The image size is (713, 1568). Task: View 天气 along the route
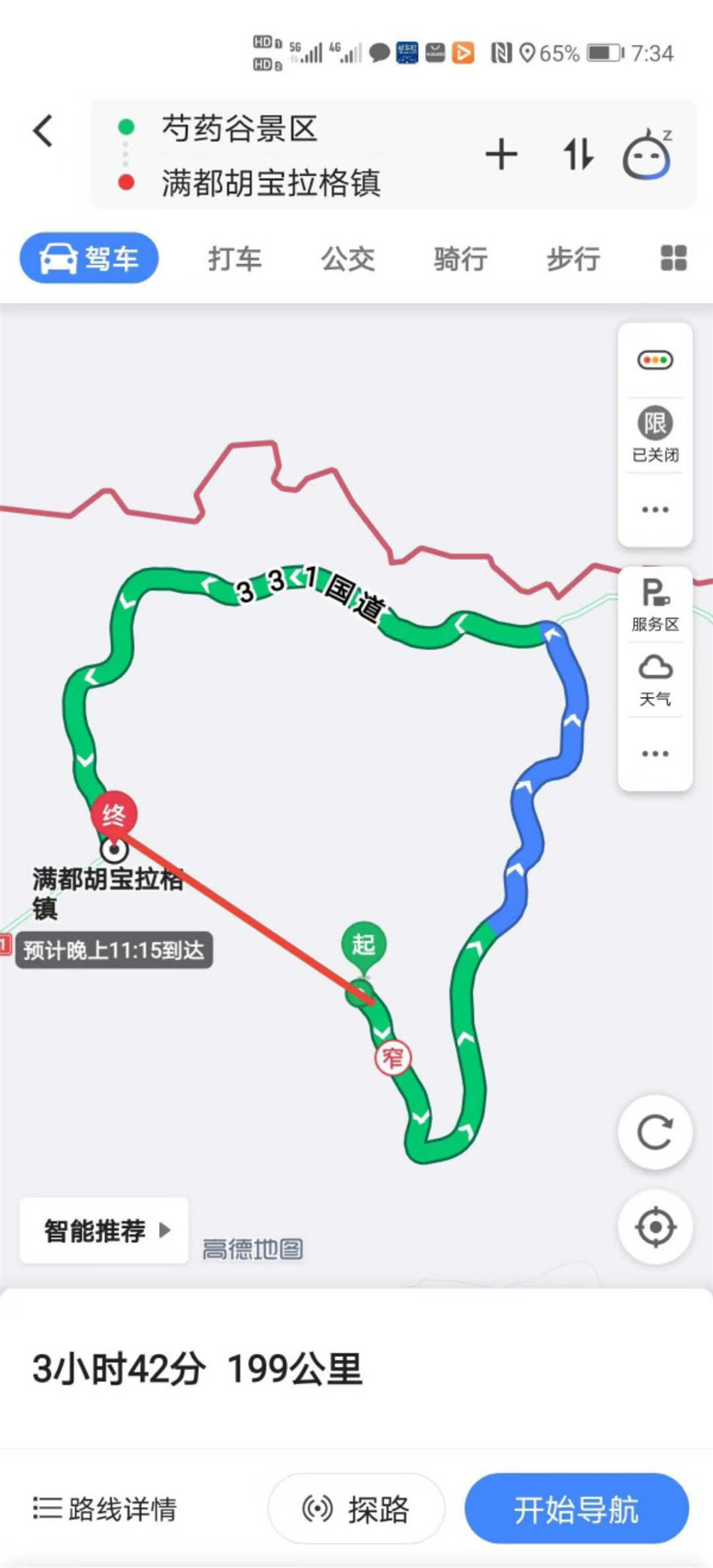pyautogui.click(x=655, y=679)
